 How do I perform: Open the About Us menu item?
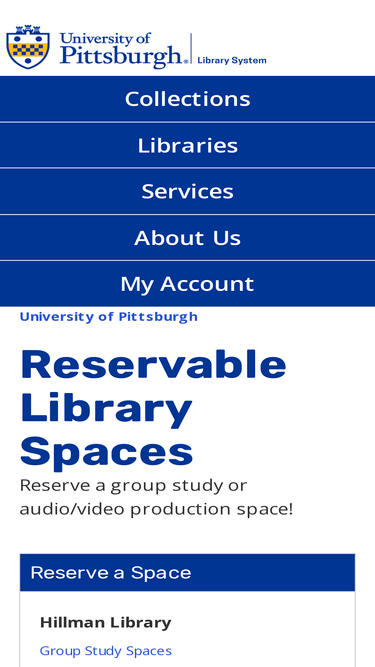point(188,237)
